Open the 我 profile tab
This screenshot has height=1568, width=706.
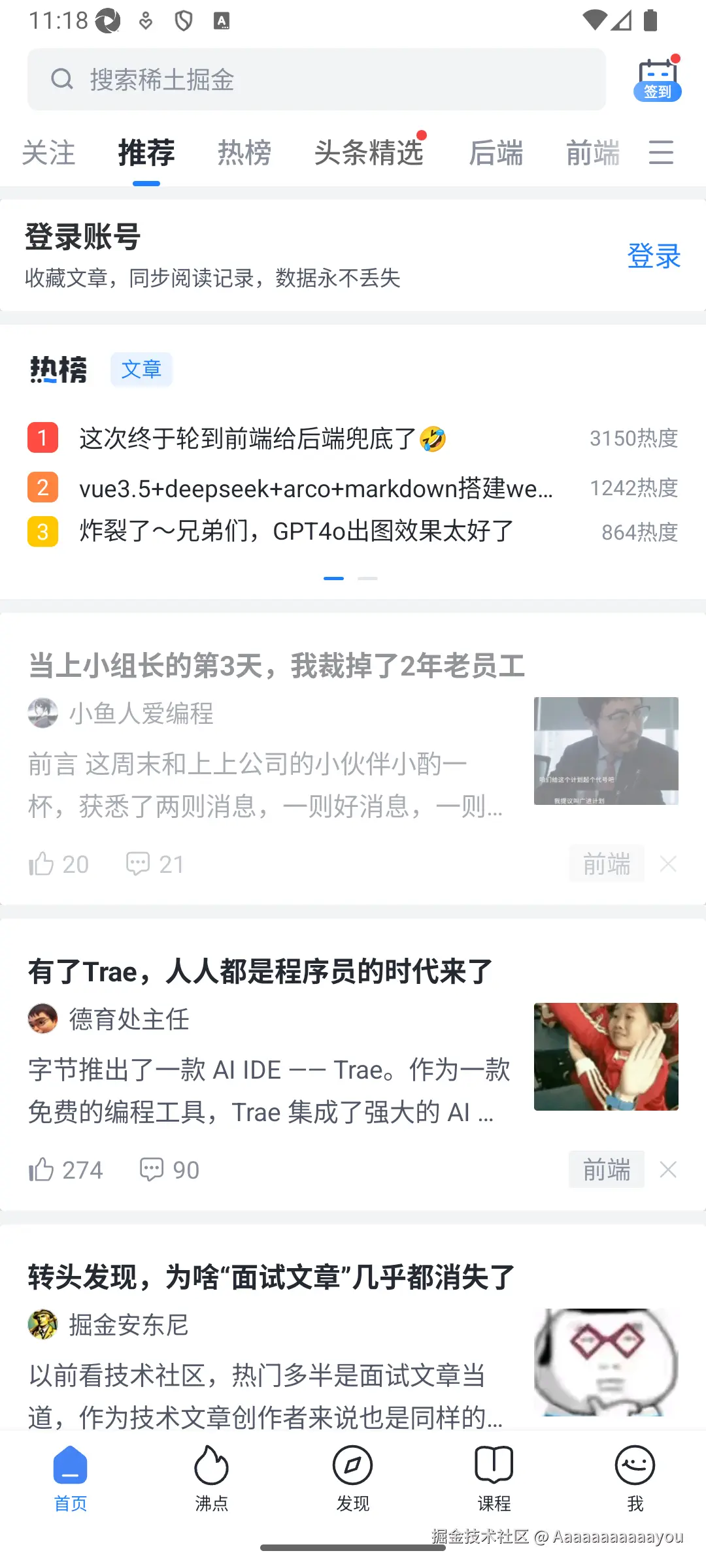click(635, 1478)
